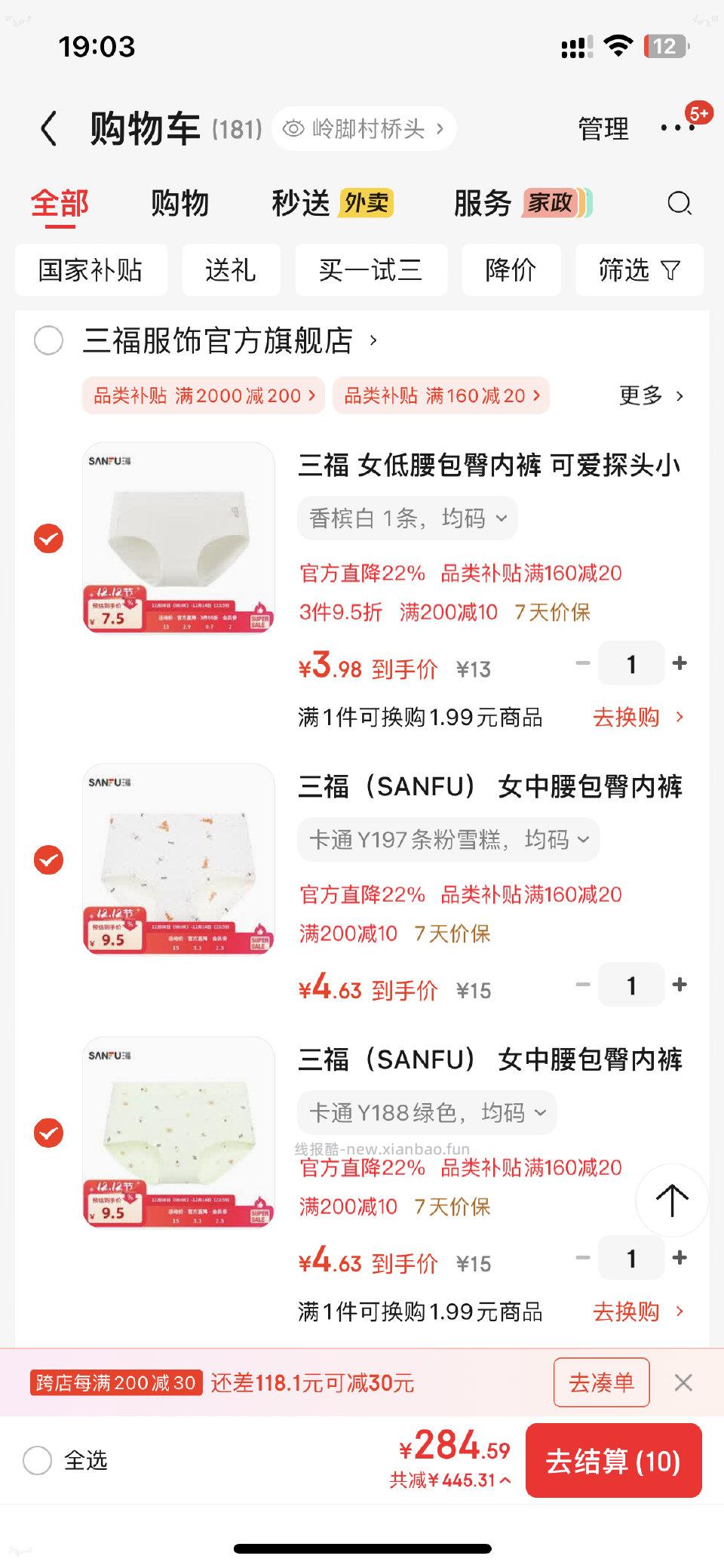Switch to the 服务 家政 tab
The height and width of the screenshot is (1568, 724).
click(483, 204)
